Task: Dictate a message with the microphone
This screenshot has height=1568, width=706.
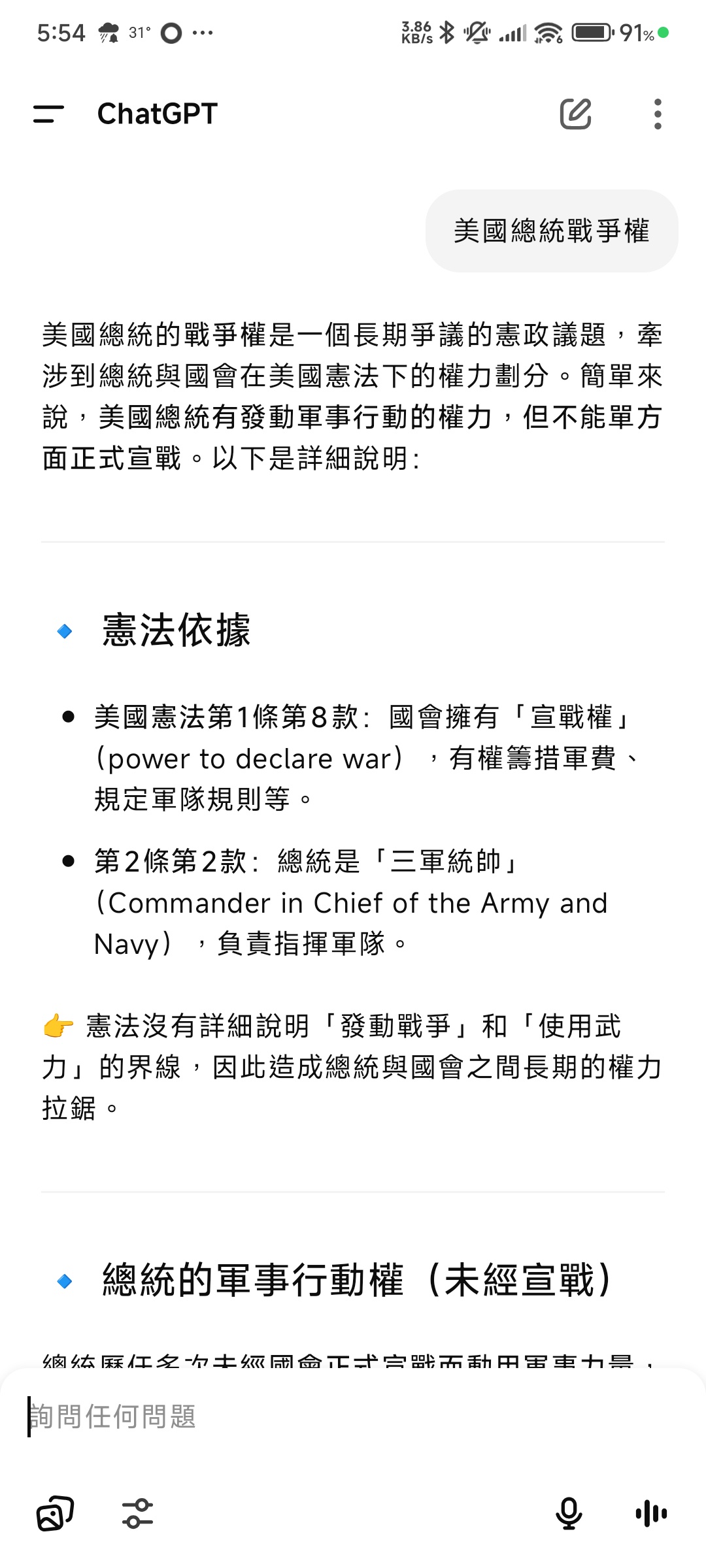Action: click(569, 1513)
